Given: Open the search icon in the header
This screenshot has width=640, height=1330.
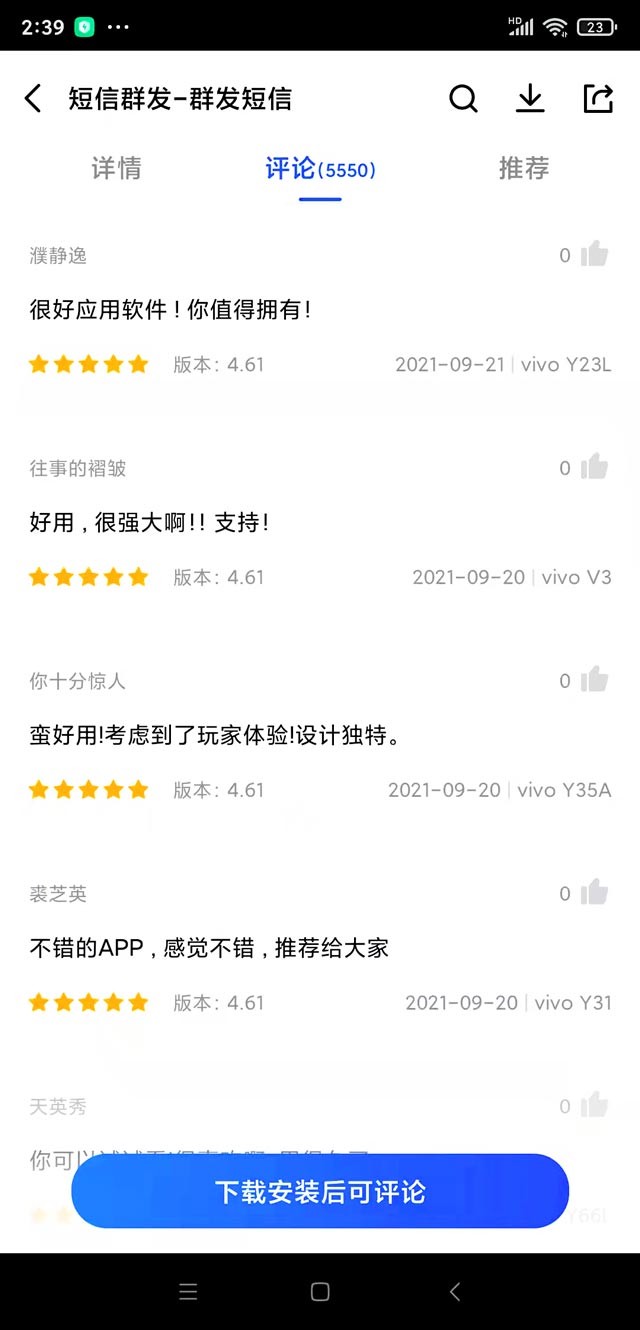Looking at the screenshot, I should coord(463,98).
